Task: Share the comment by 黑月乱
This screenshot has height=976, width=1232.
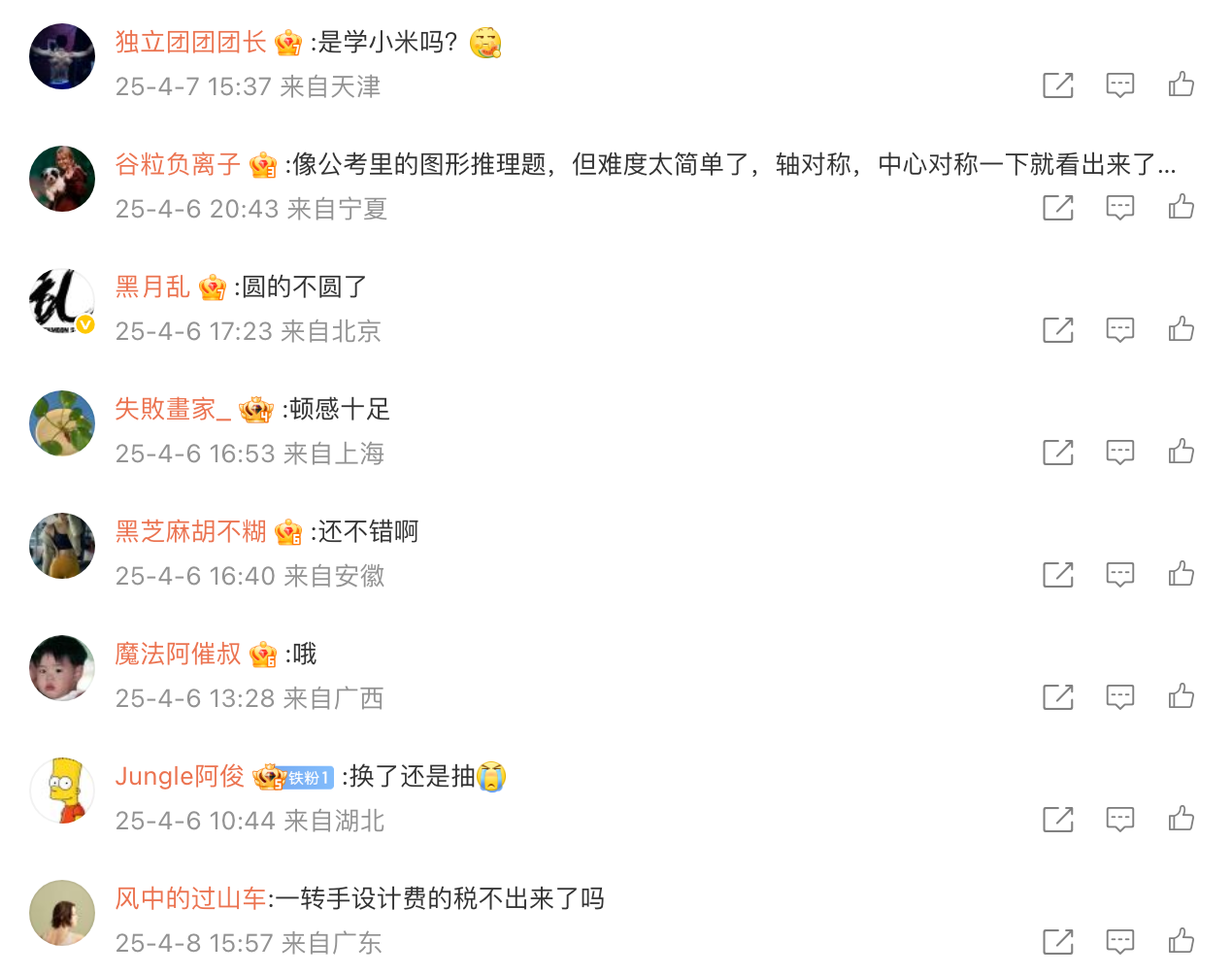Action: pos(1057,329)
